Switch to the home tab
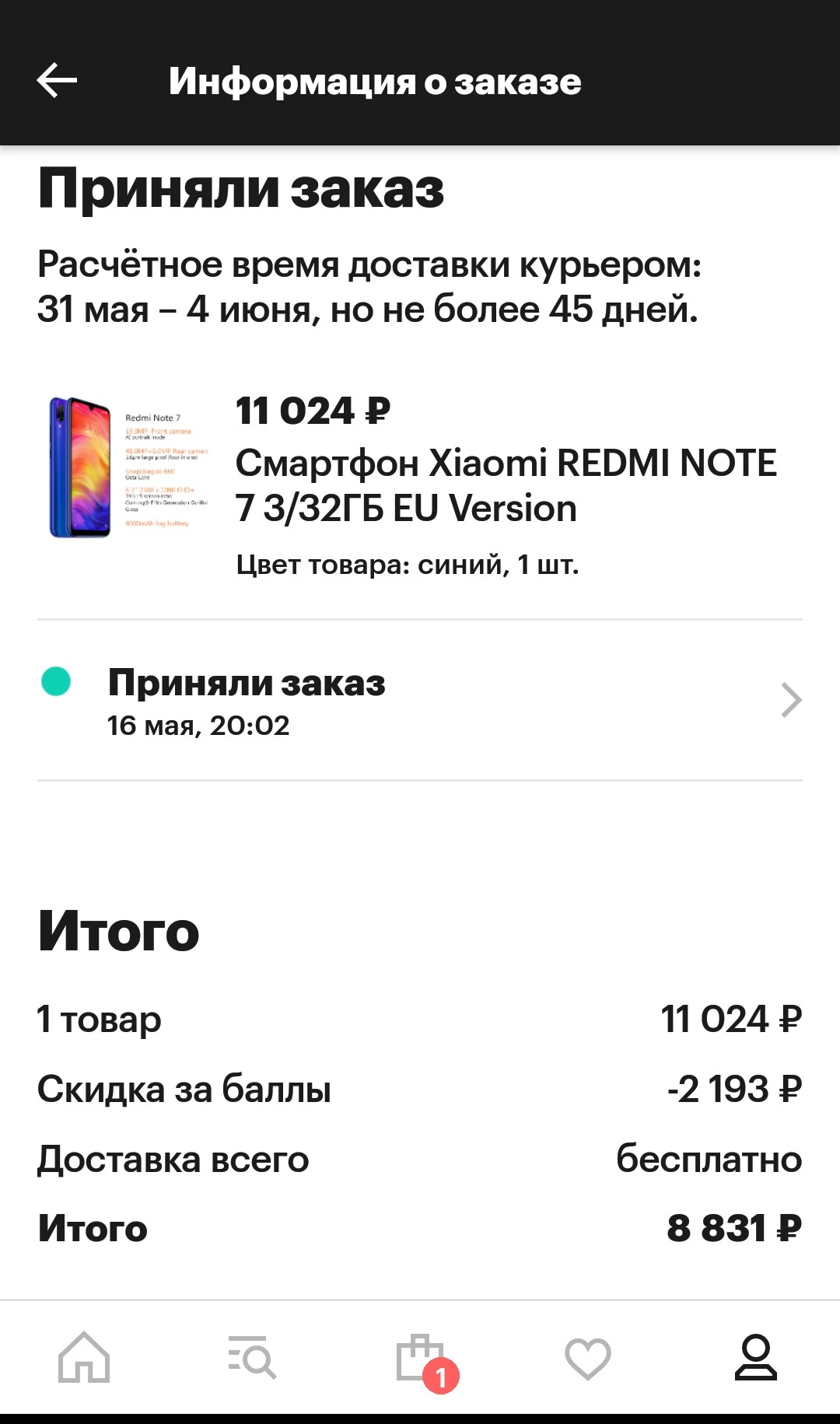This screenshot has height=1424, width=840. point(84,1357)
